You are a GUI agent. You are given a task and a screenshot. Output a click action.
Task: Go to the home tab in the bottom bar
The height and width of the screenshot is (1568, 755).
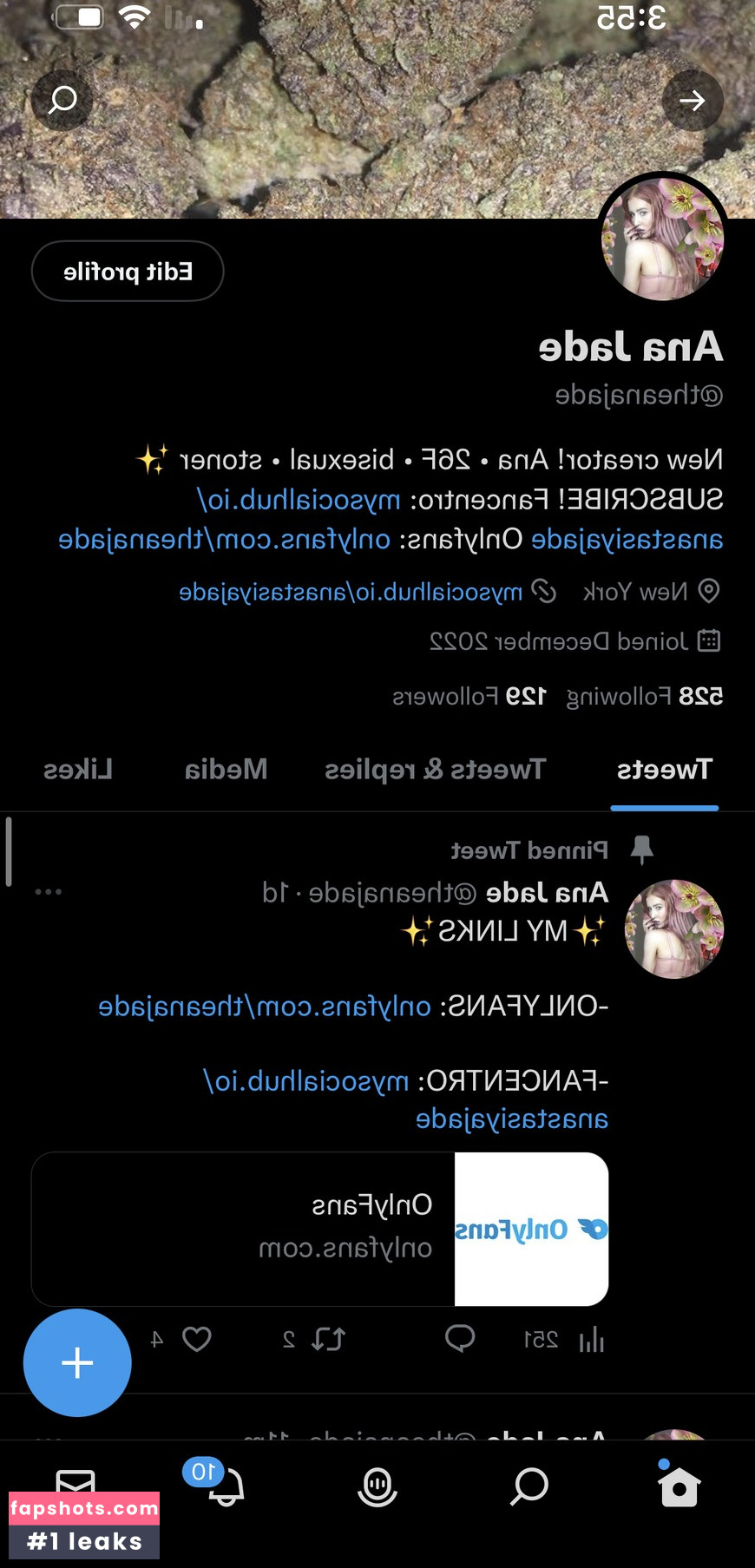point(679,1484)
